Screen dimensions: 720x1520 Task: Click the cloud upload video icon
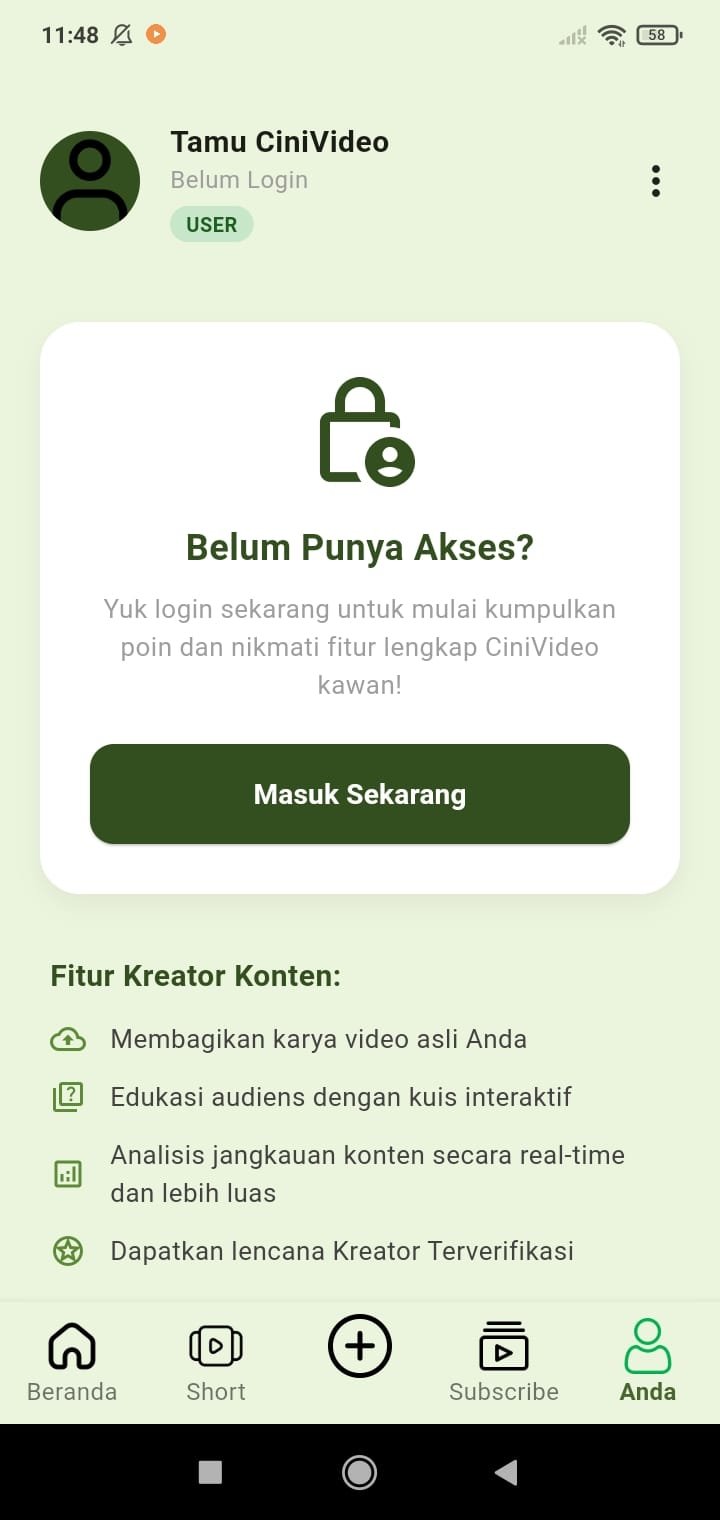(66, 1039)
